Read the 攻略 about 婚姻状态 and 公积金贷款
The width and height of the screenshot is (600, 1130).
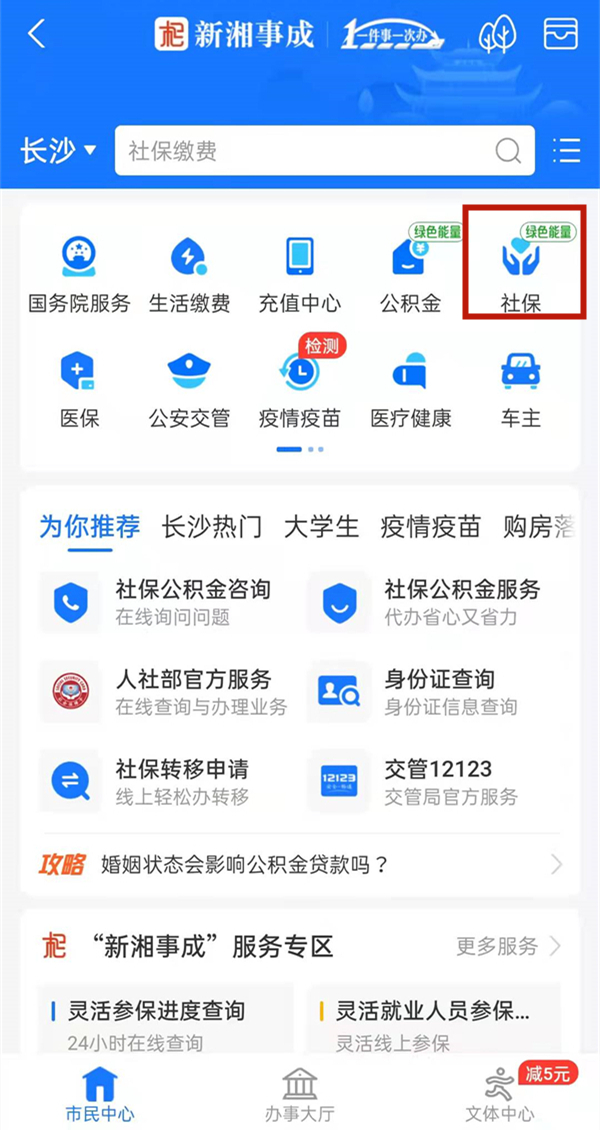click(300, 864)
